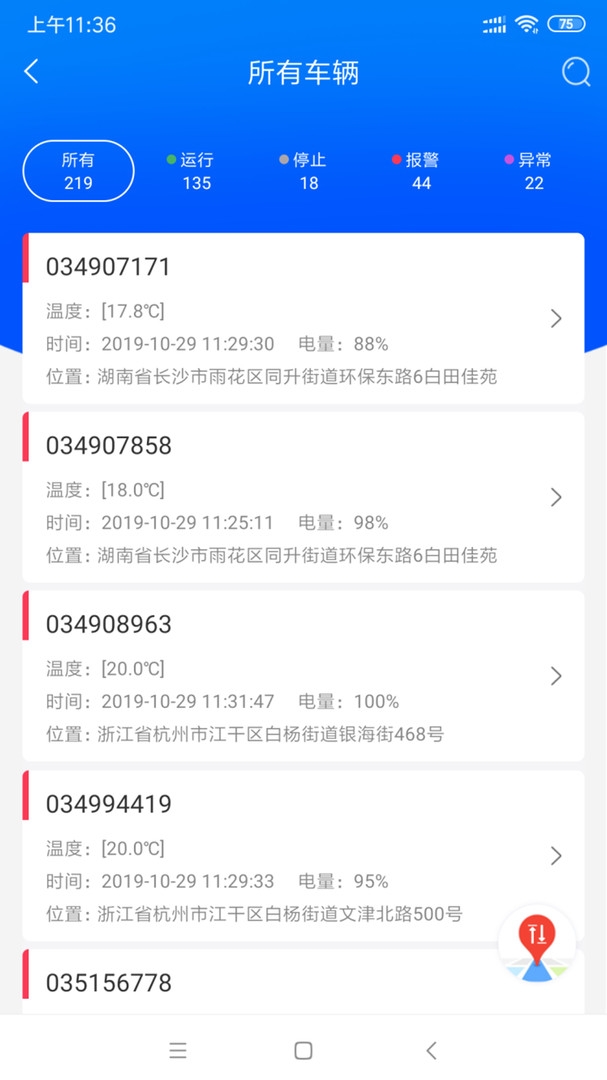Tap the floating map sort button
The image size is (607, 1080).
click(537, 943)
